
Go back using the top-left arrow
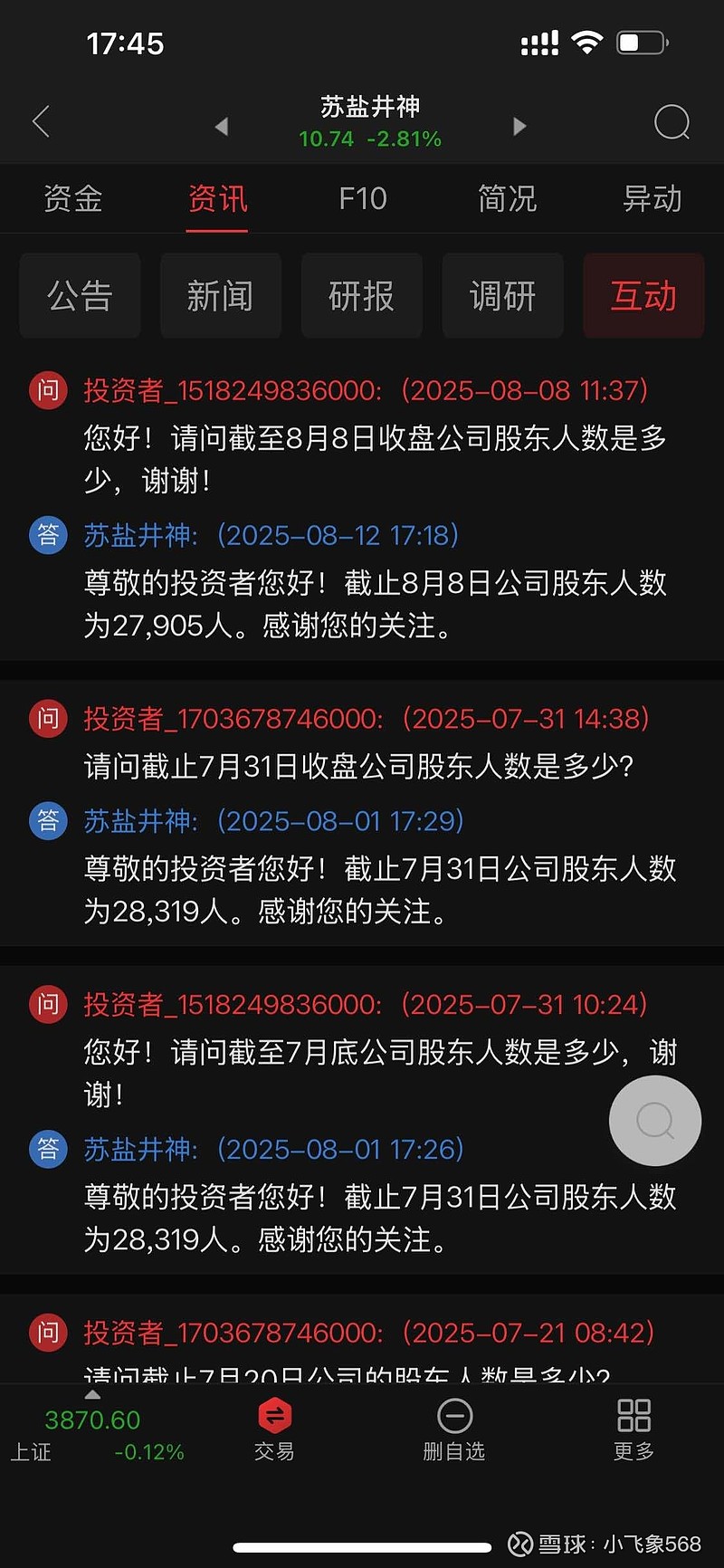pyautogui.click(x=41, y=122)
